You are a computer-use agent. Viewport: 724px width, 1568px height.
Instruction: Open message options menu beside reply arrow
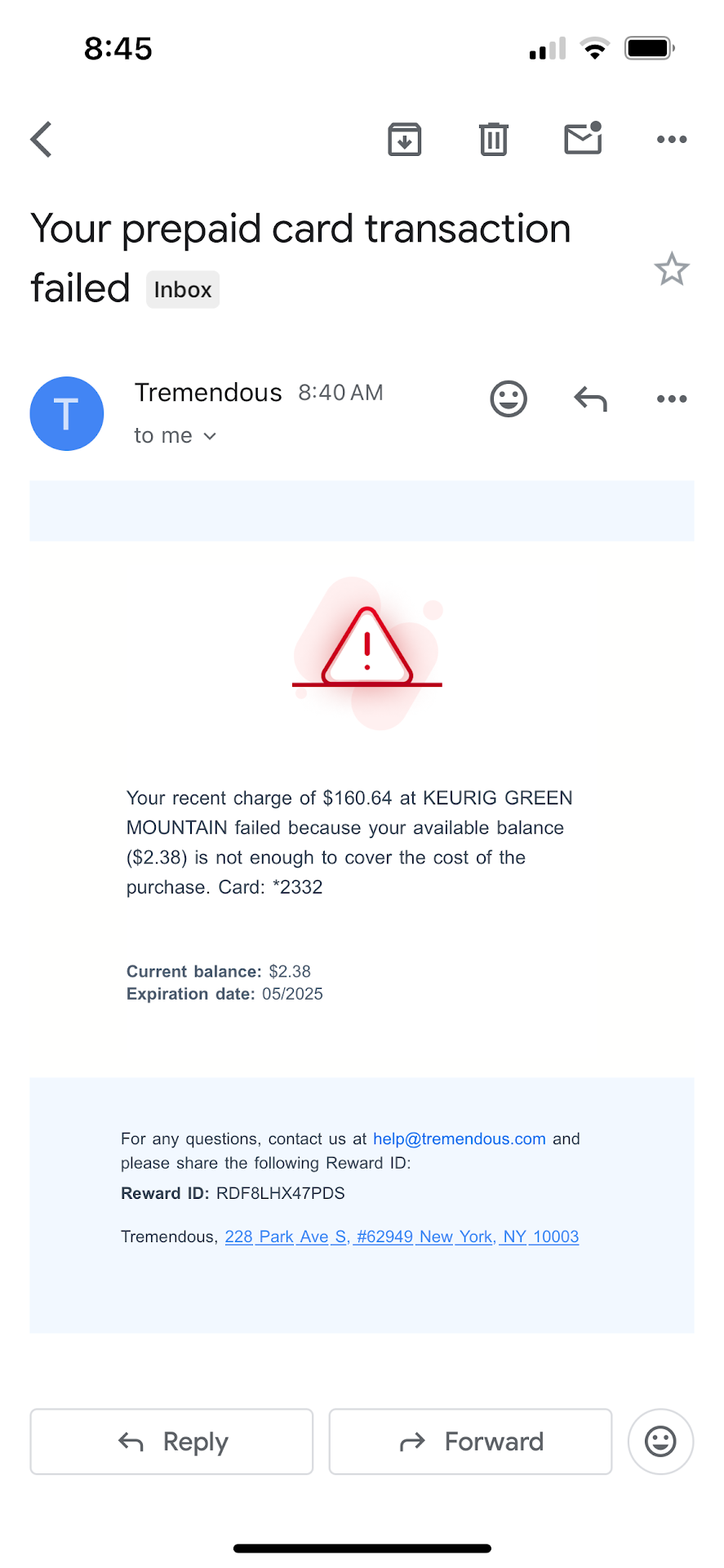(x=671, y=399)
